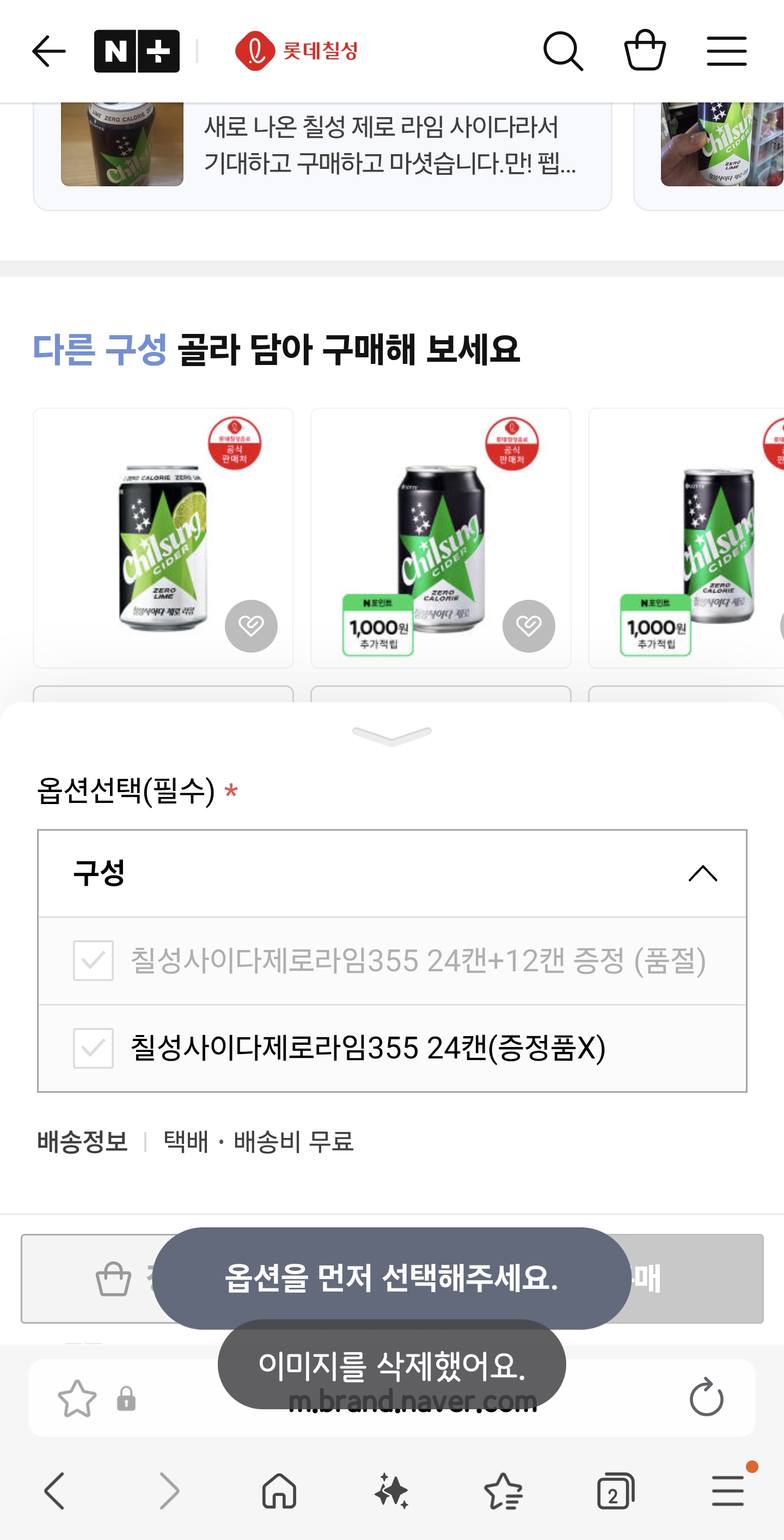Open the shopping cart icon
This screenshot has height=1540, width=784.
click(x=645, y=50)
